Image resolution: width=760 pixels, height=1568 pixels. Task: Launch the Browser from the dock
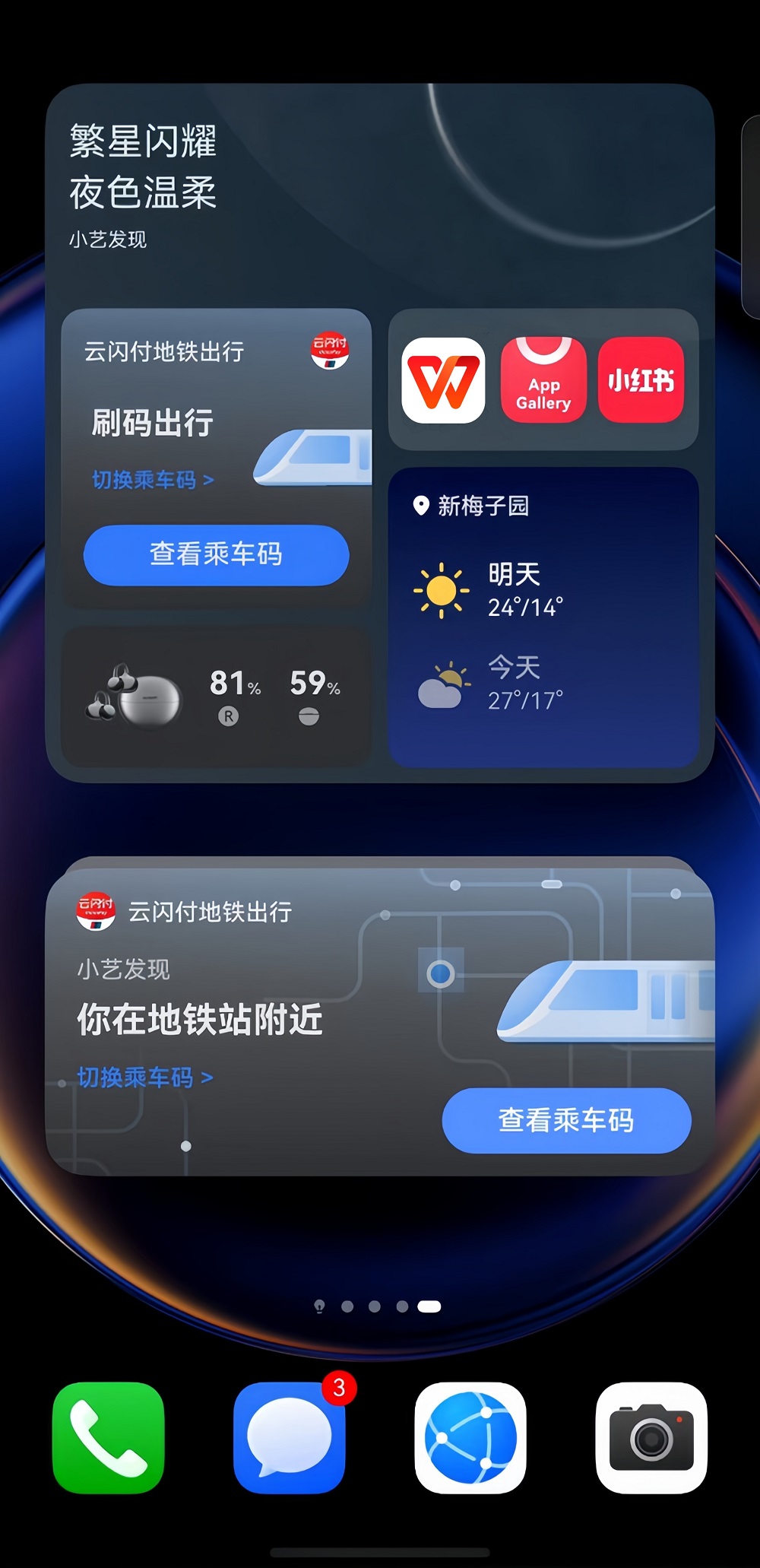click(x=470, y=1437)
